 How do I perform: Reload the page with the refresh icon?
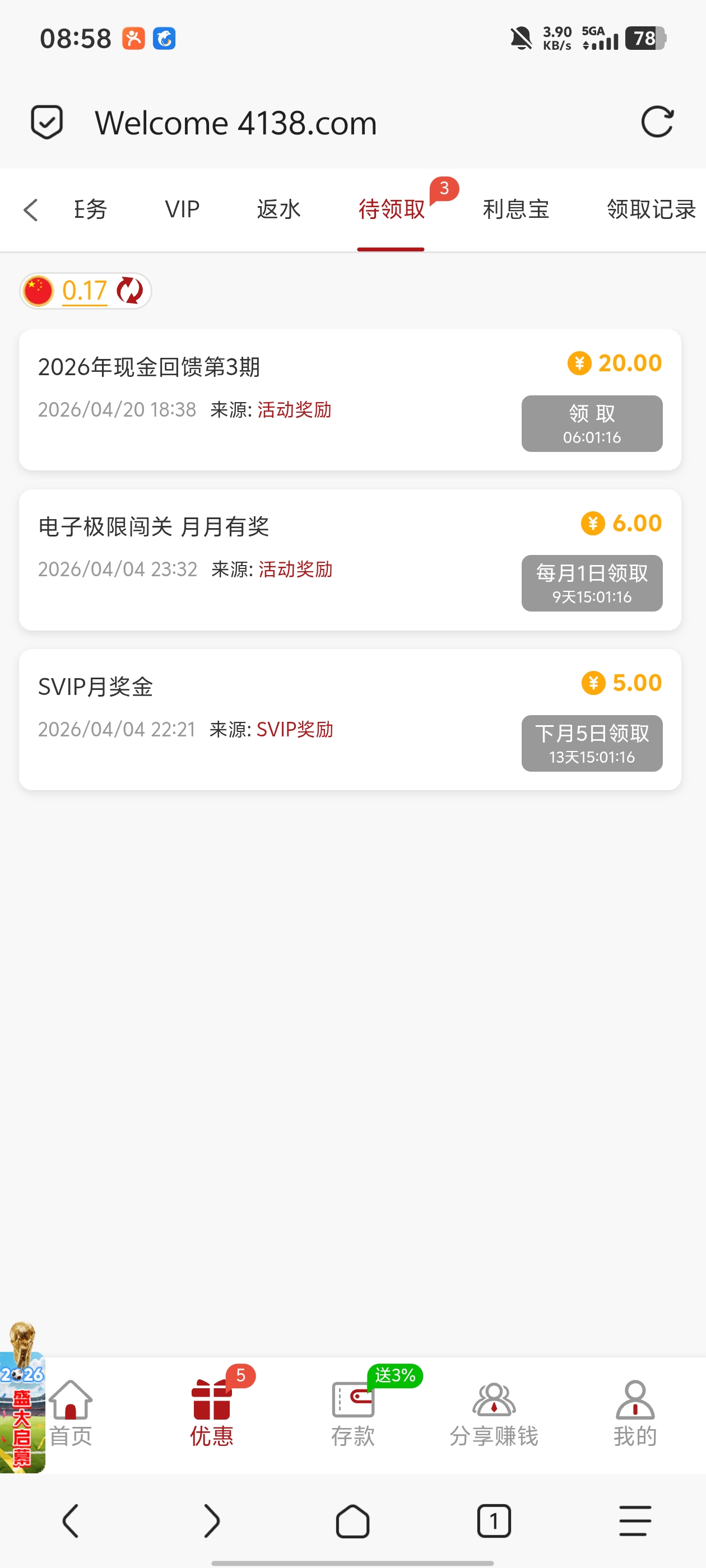point(657,122)
